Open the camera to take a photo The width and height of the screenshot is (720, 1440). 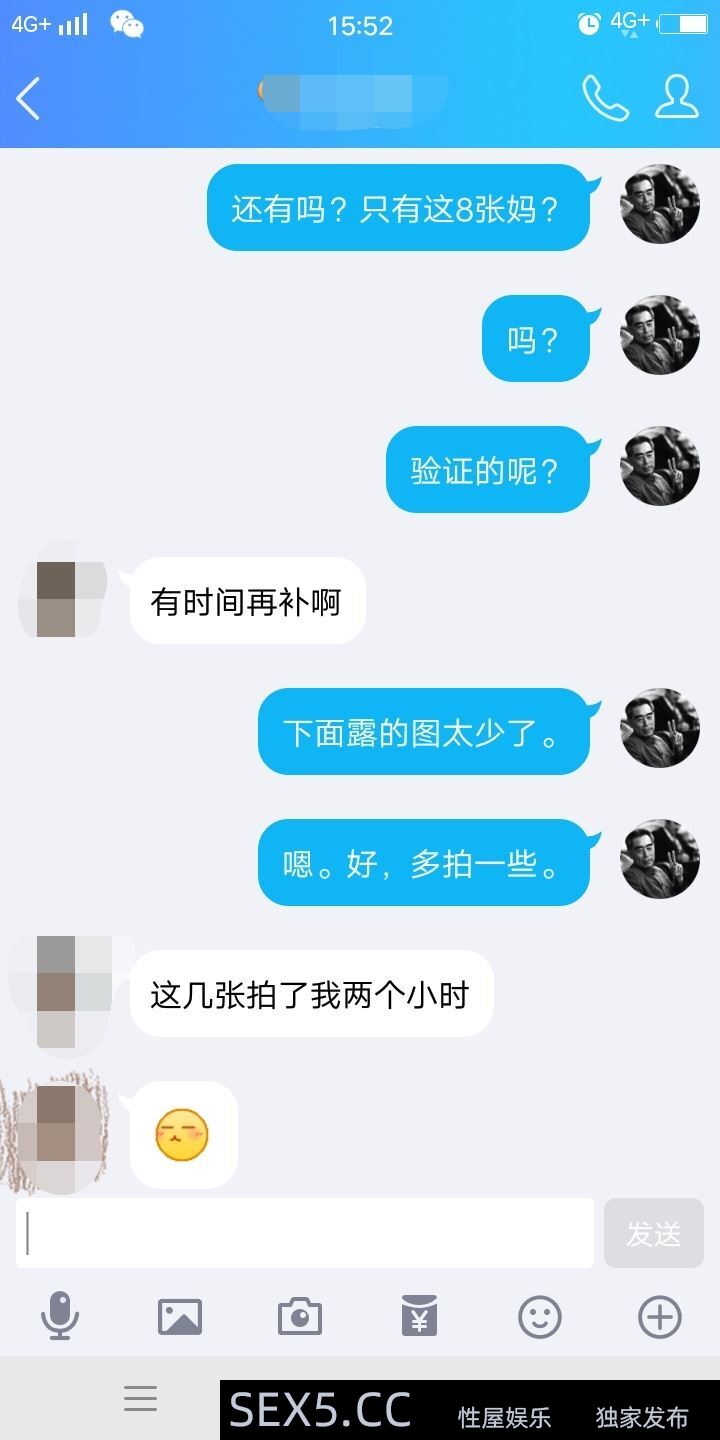300,1317
